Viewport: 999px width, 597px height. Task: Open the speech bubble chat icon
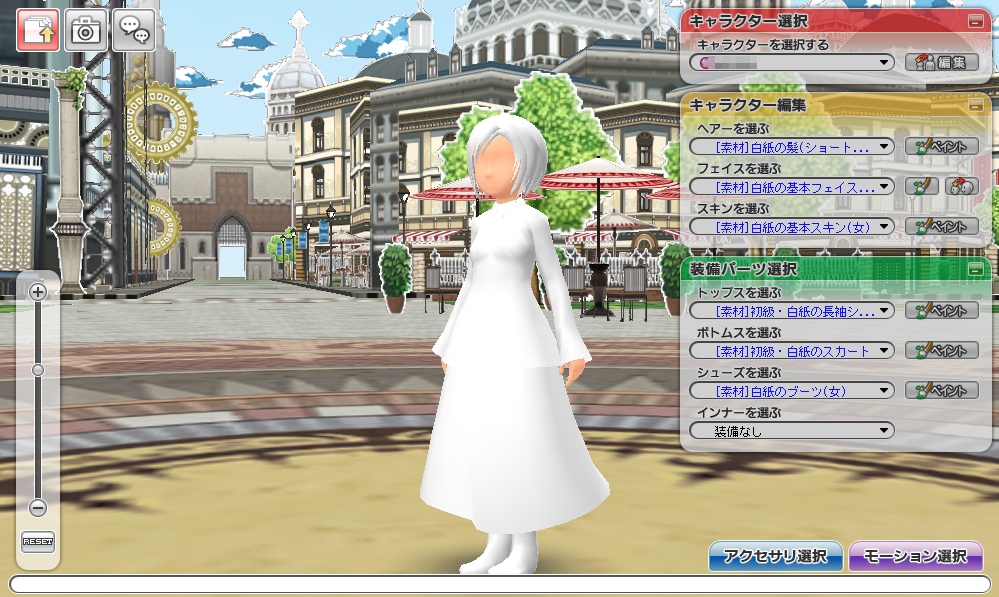click(x=134, y=30)
